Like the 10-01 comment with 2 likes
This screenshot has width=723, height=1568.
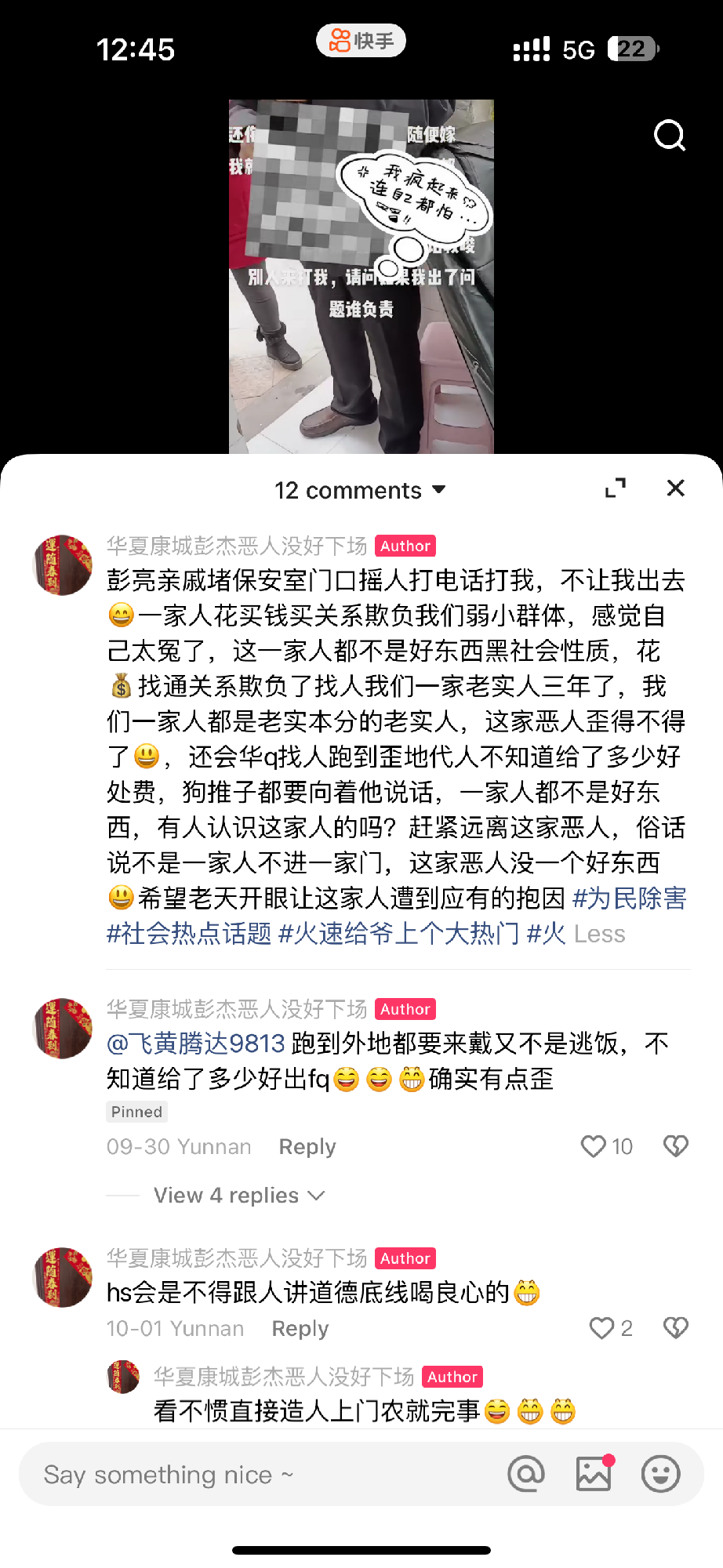(602, 1328)
